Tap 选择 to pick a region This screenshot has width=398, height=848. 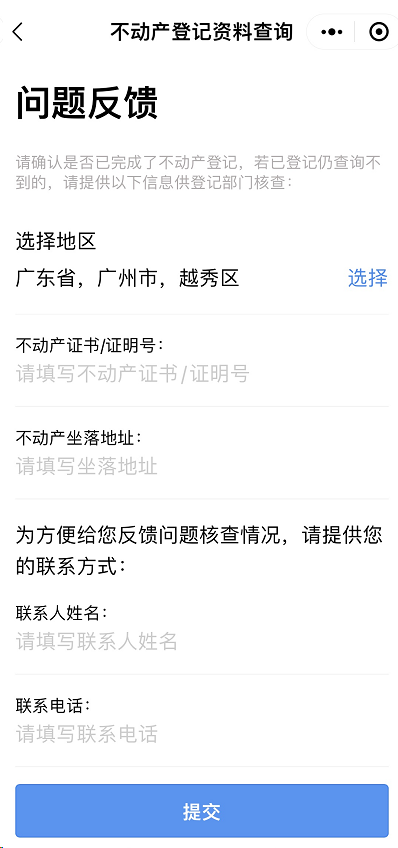[x=368, y=279]
